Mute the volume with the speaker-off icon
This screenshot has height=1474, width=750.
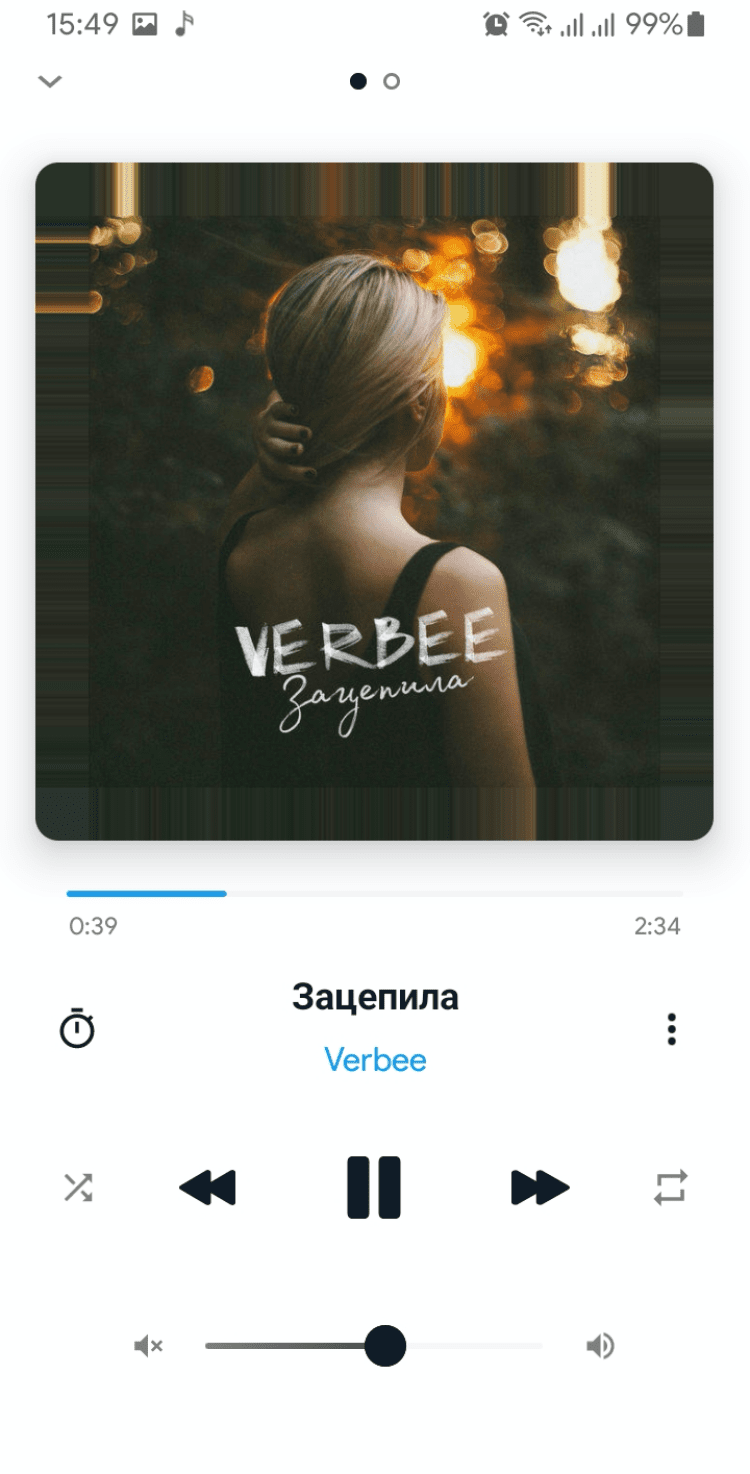click(148, 1346)
